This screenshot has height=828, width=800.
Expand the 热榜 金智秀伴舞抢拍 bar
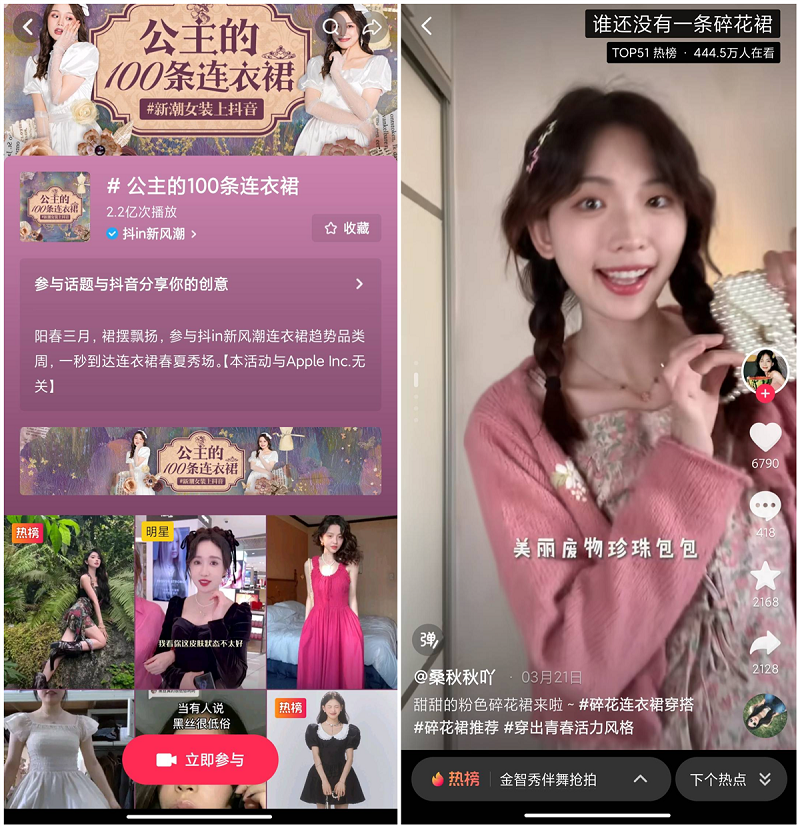point(640,779)
